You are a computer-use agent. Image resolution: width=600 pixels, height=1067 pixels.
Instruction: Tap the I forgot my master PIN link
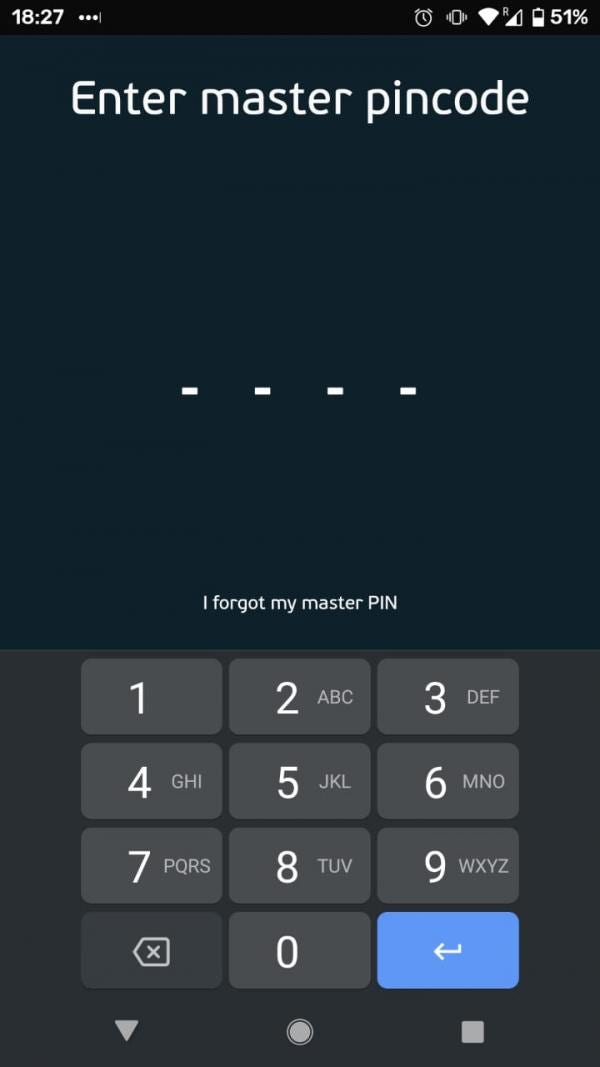[x=300, y=602]
